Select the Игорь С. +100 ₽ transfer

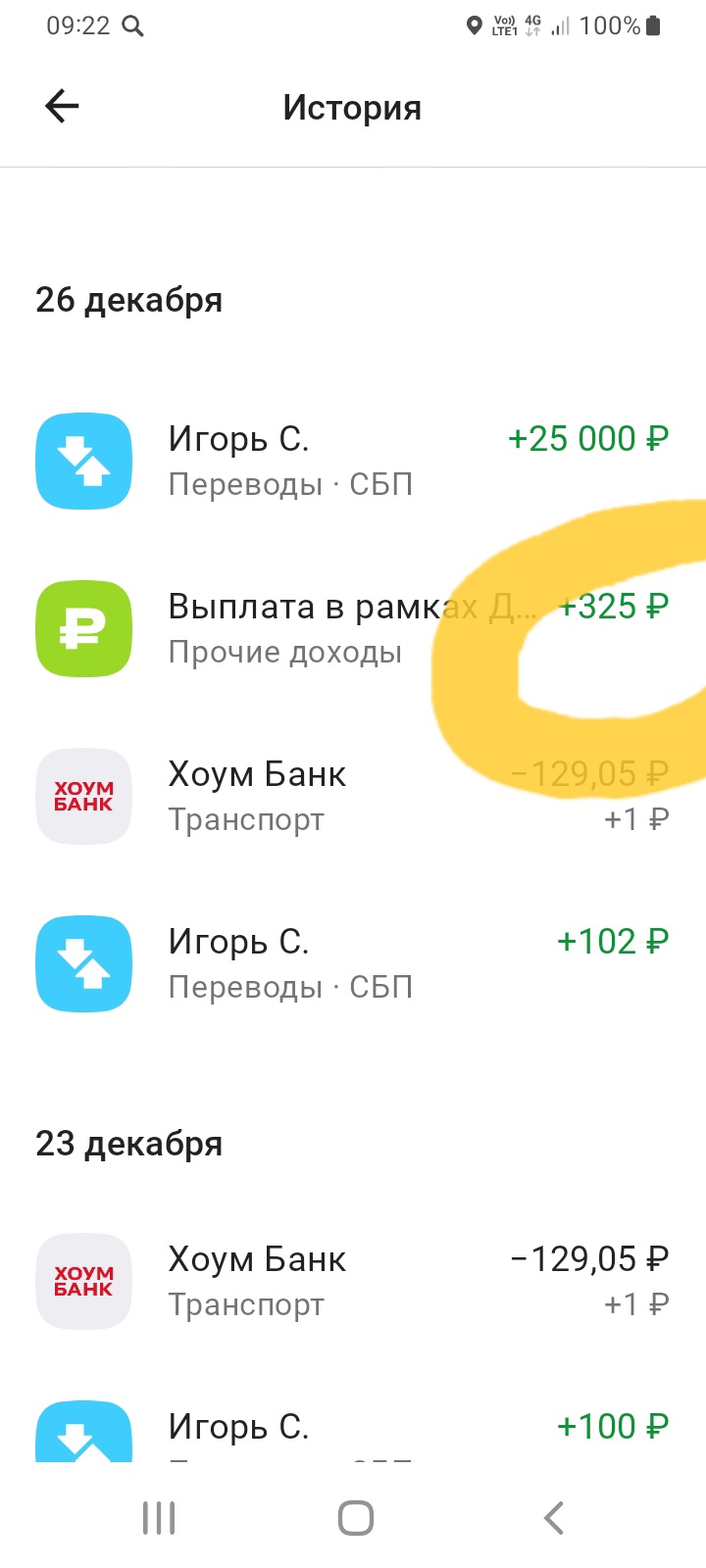351,1431
